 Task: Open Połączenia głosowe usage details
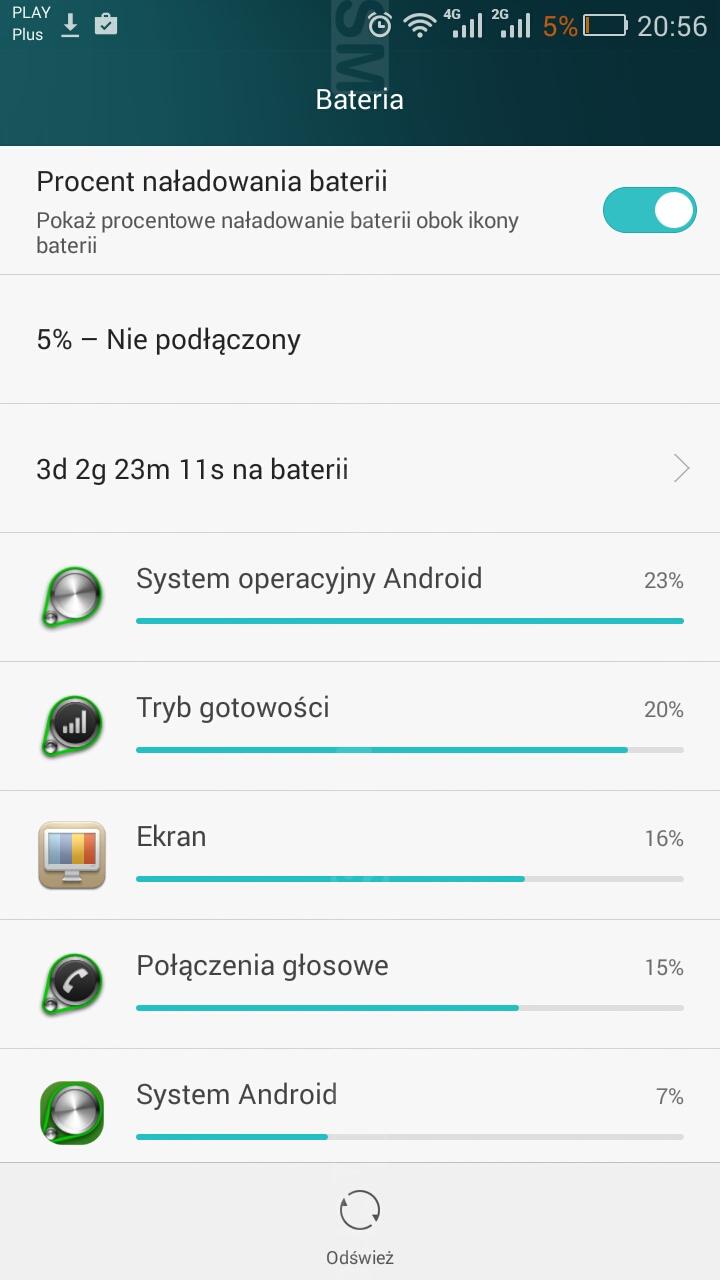point(360,984)
